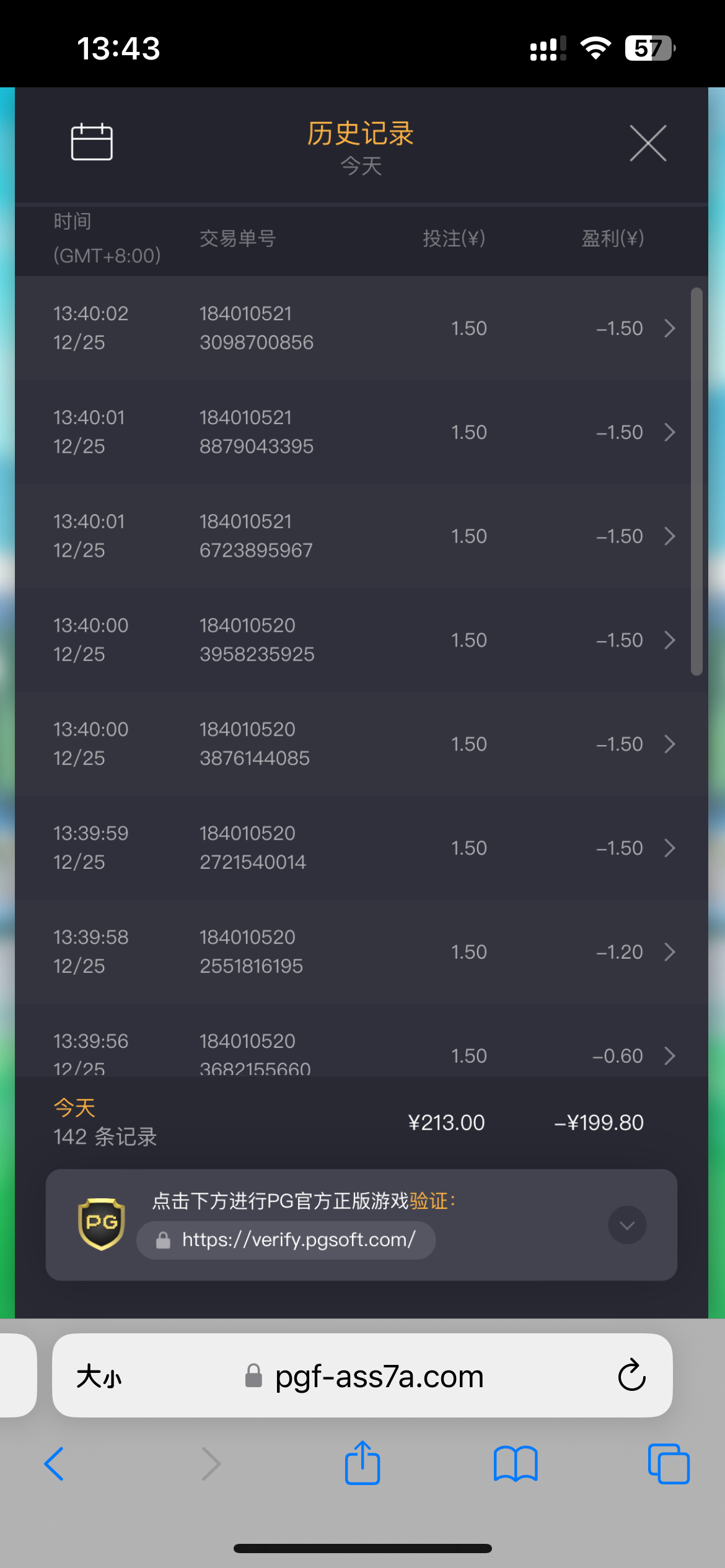Open the 13:39:59 record 2721540014
Image resolution: width=725 pixels, height=1568 pixels.
pos(361,848)
